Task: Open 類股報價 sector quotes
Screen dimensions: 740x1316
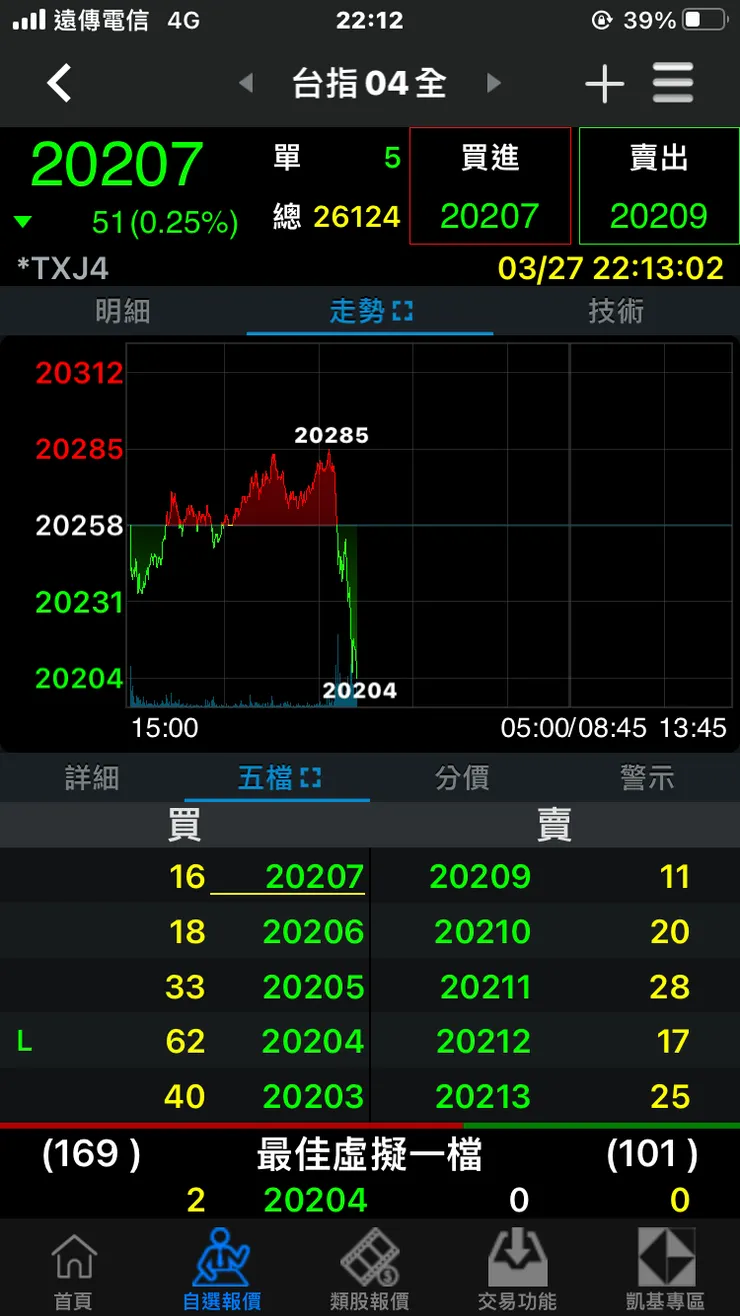Action: click(x=369, y=1270)
